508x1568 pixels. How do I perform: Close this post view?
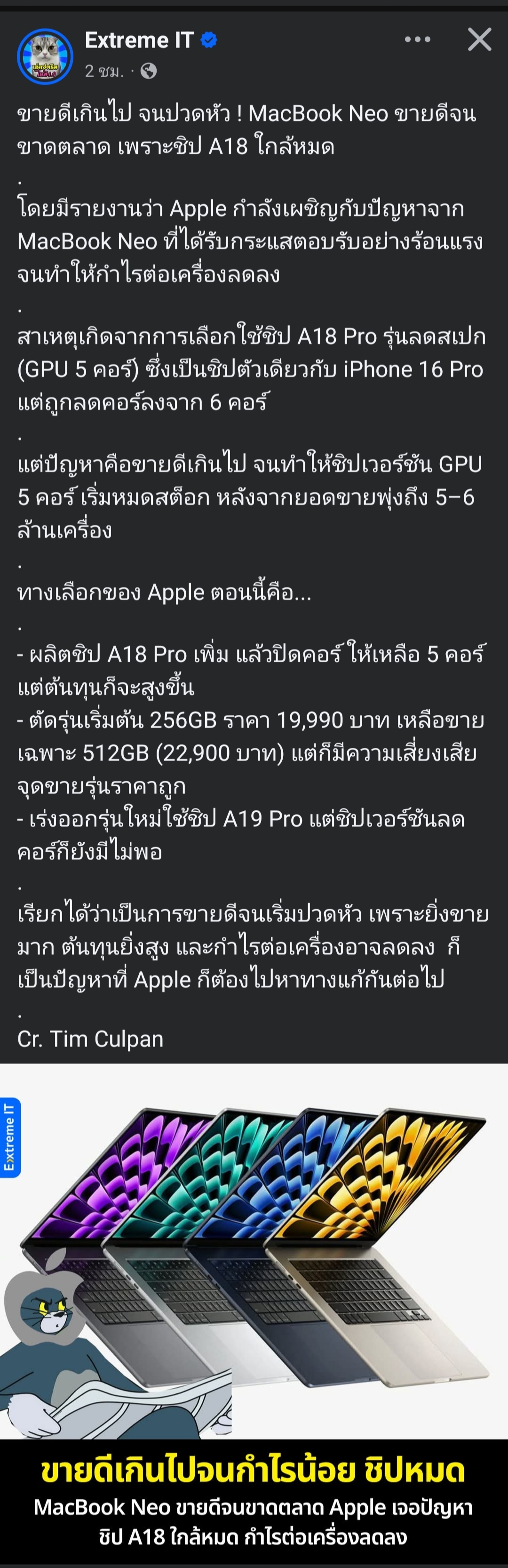click(479, 40)
